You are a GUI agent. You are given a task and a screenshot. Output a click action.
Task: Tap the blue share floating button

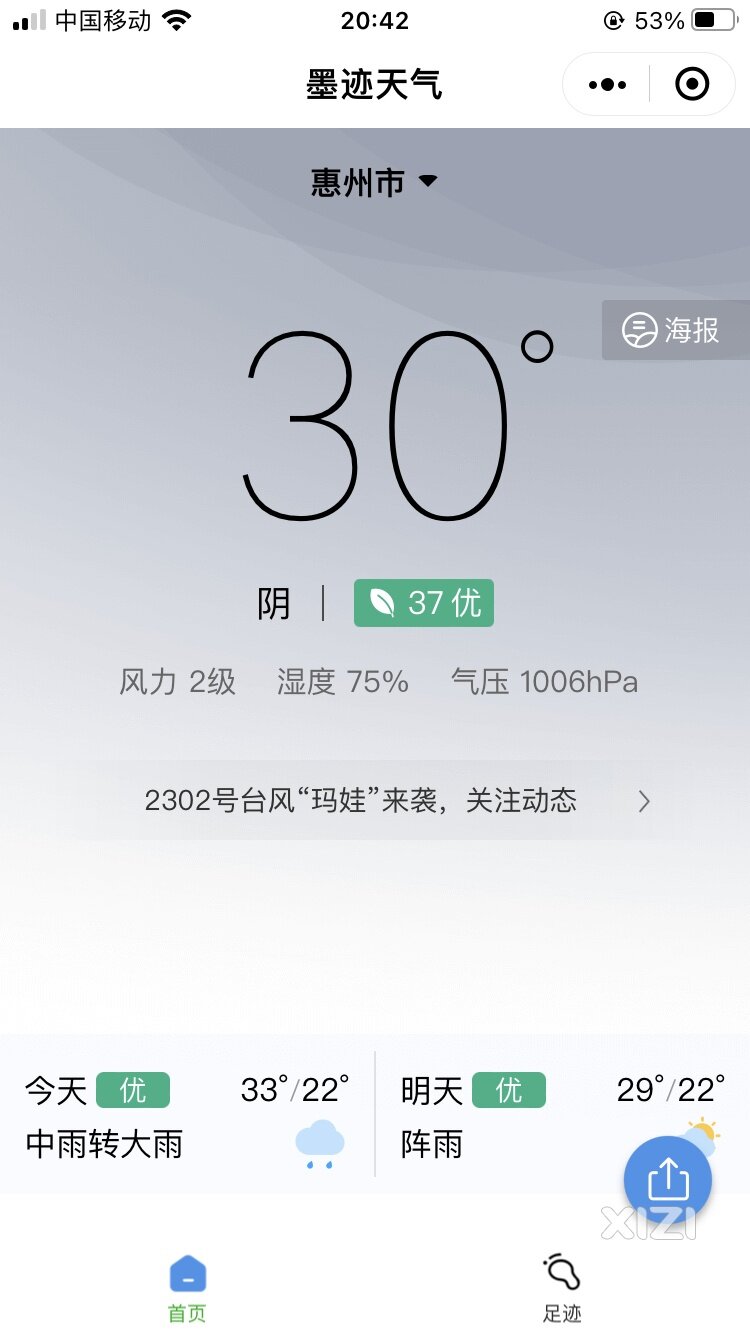668,1181
